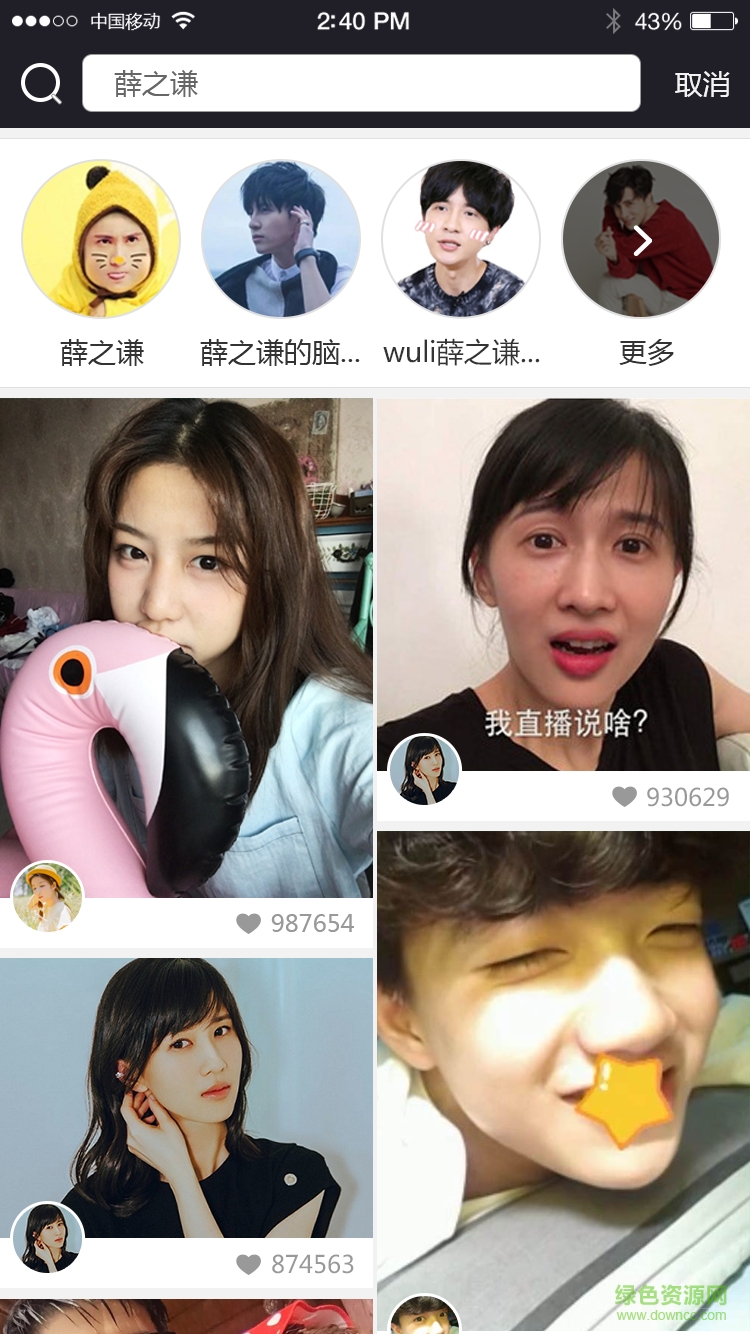Cancel the search with 取消
750x1334 pixels.
tap(702, 84)
